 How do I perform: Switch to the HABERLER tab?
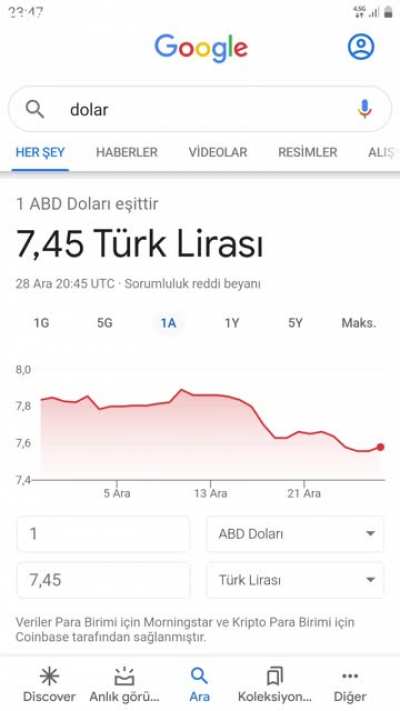tap(127, 152)
